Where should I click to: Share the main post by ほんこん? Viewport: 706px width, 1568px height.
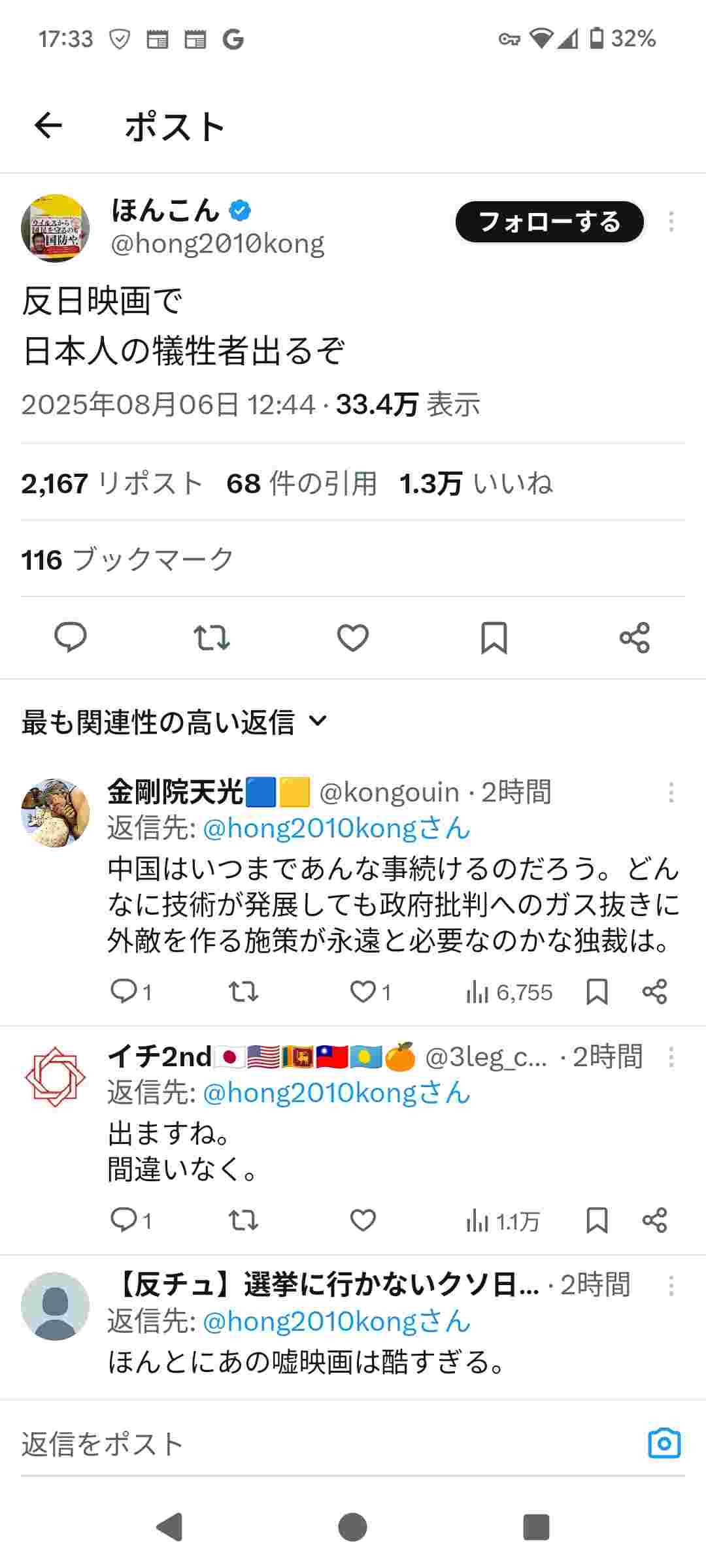634,637
